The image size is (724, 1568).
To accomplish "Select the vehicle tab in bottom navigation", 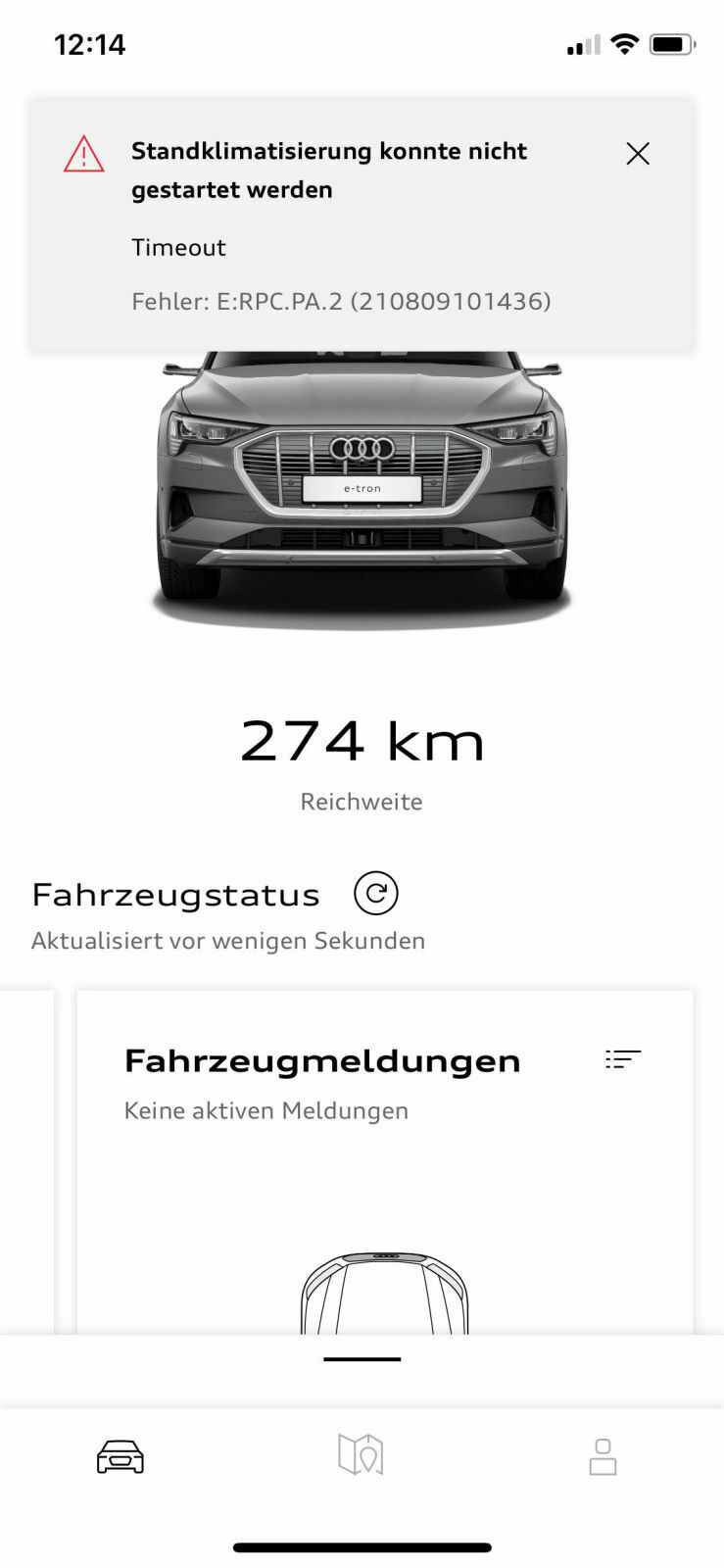I will (x=121, y=1456).
